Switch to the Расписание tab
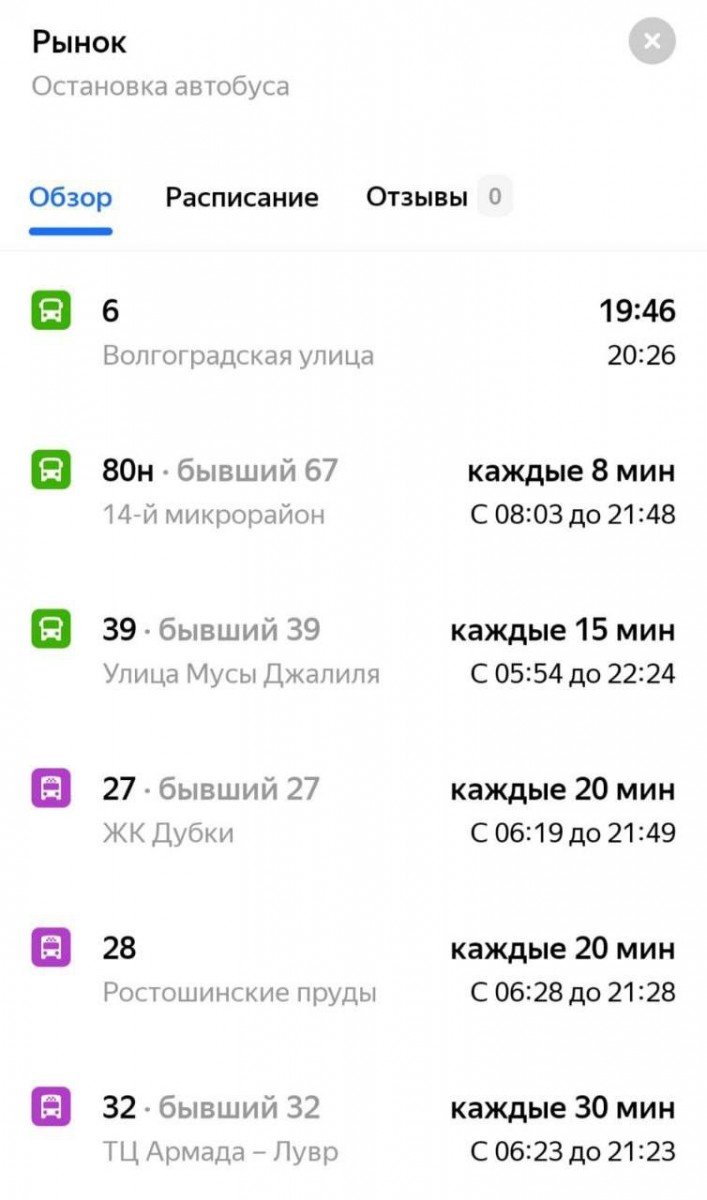This screenshot has height=1200, width=707. 242,198
